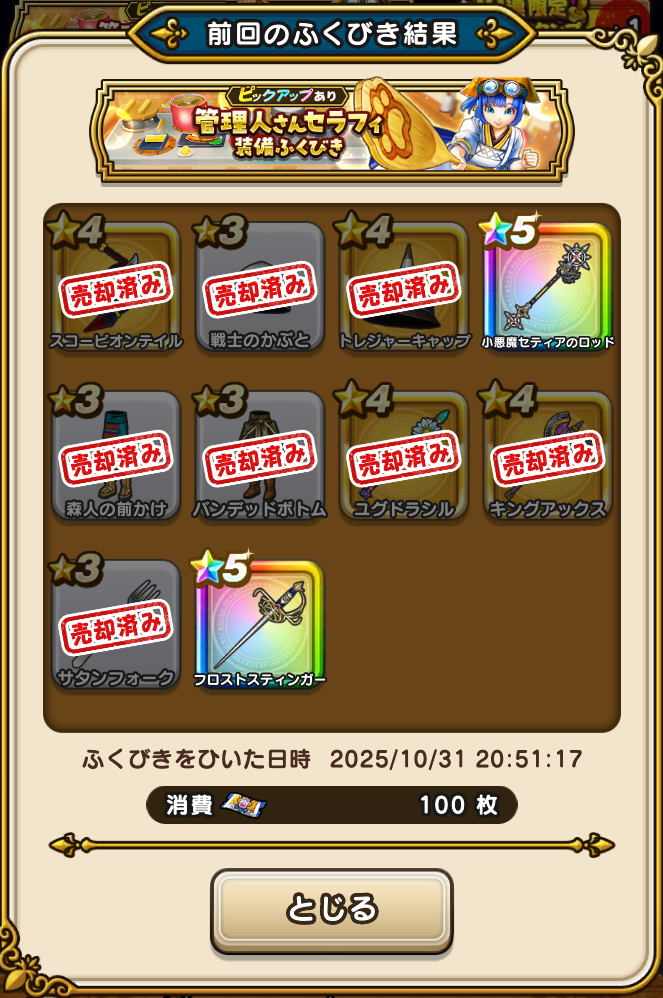Open the フロストスティンガー item

[x=259, y=624]
